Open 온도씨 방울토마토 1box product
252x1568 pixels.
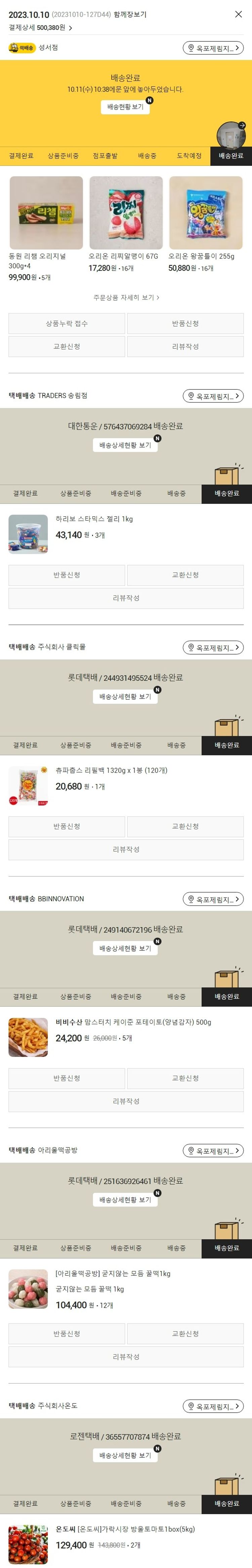[125, 1528]
